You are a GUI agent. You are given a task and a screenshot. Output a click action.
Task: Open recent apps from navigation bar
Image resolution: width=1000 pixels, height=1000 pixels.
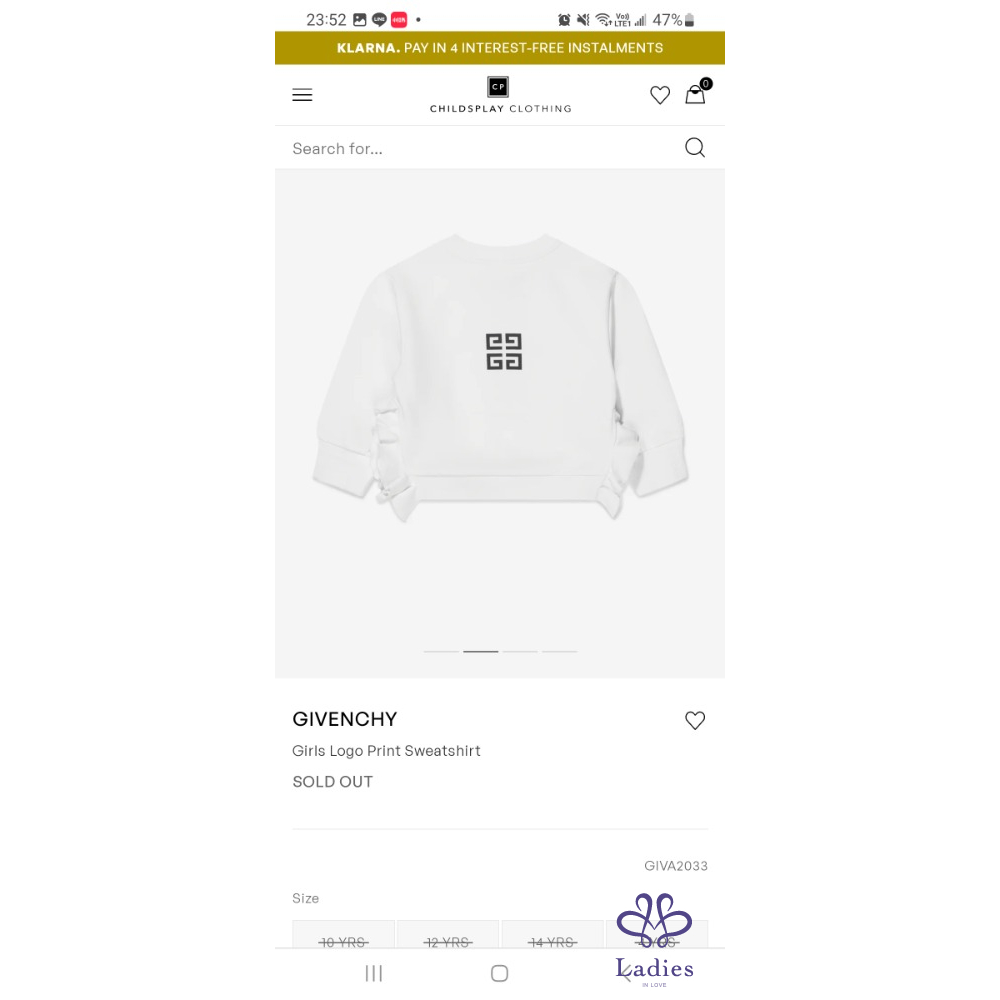[374, 973]
